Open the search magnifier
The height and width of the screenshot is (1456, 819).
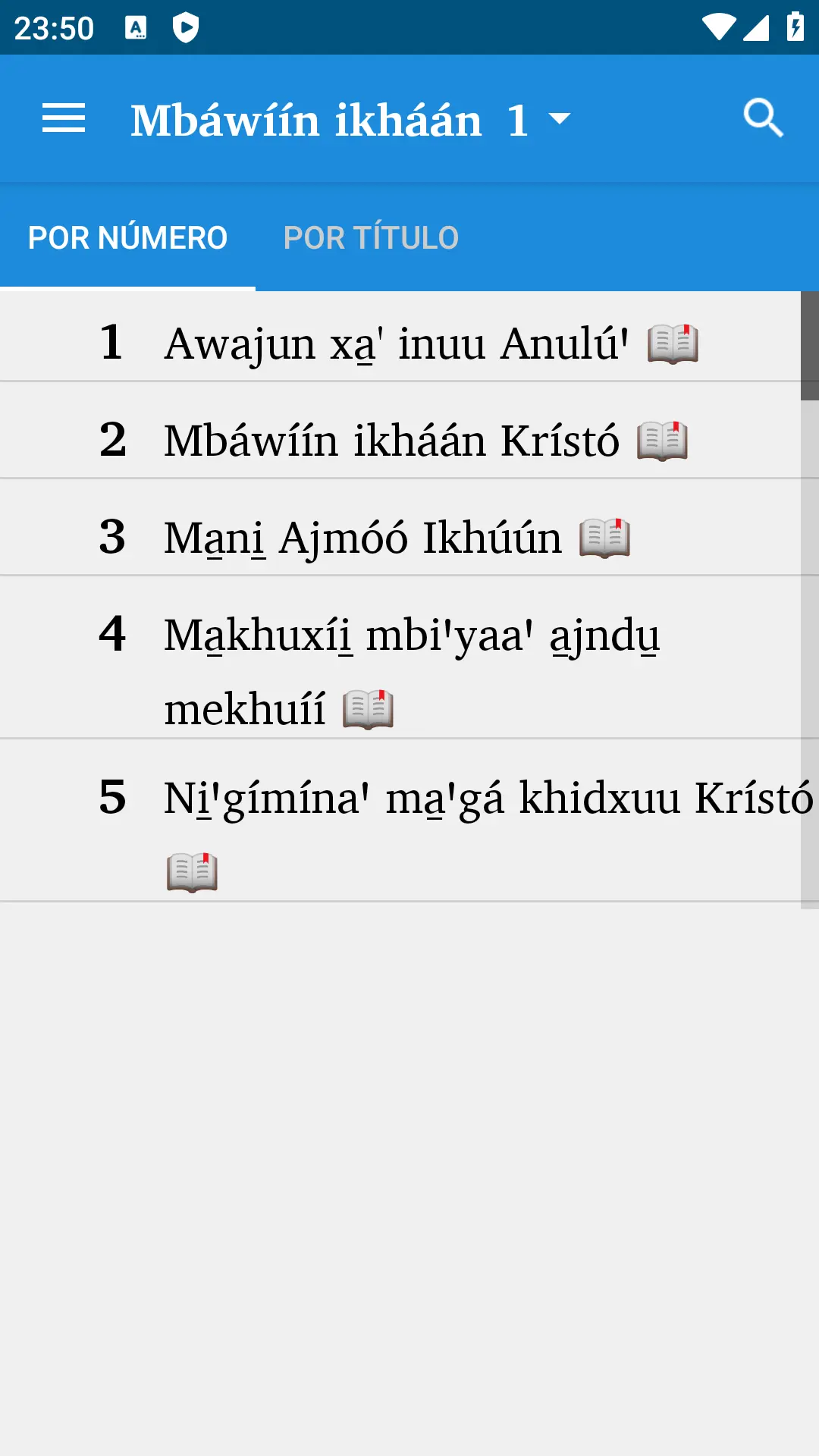(763, 119)
